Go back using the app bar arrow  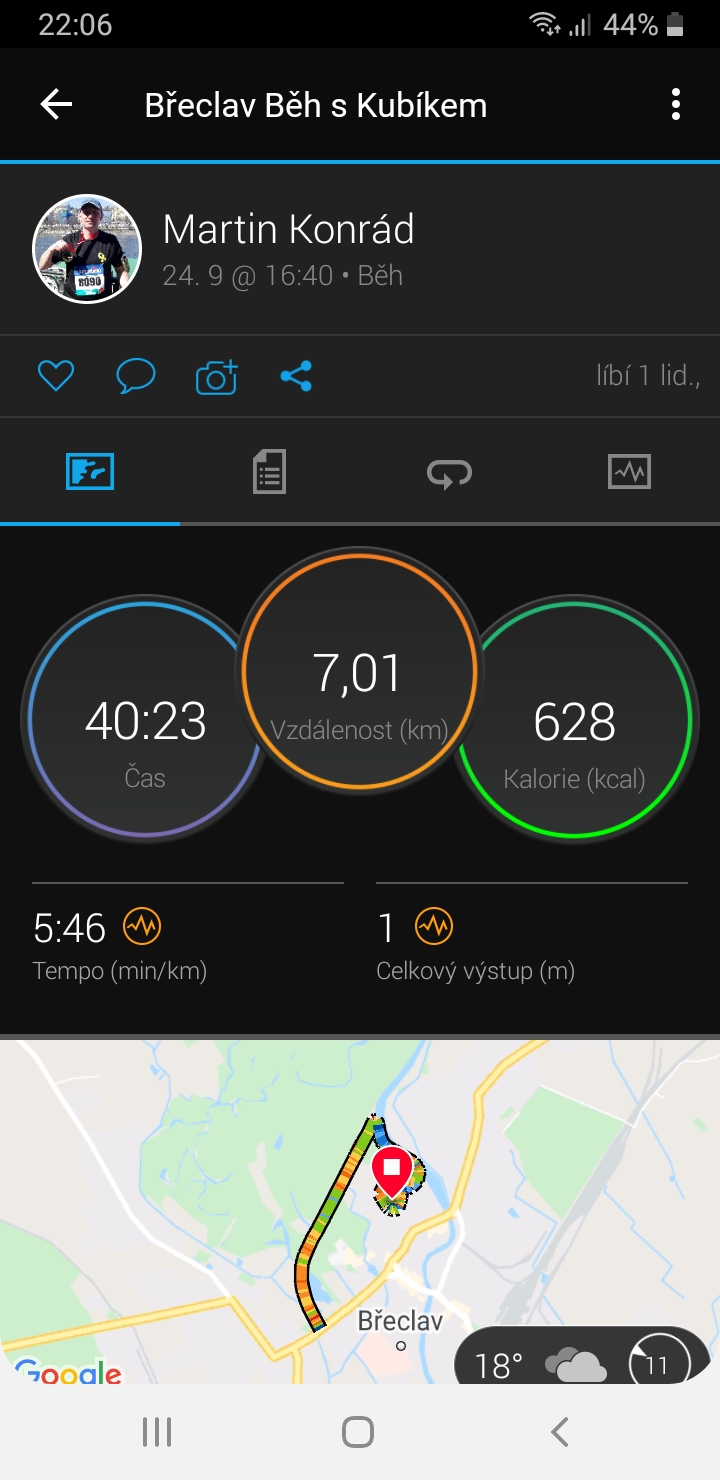(x=56, y=104)
